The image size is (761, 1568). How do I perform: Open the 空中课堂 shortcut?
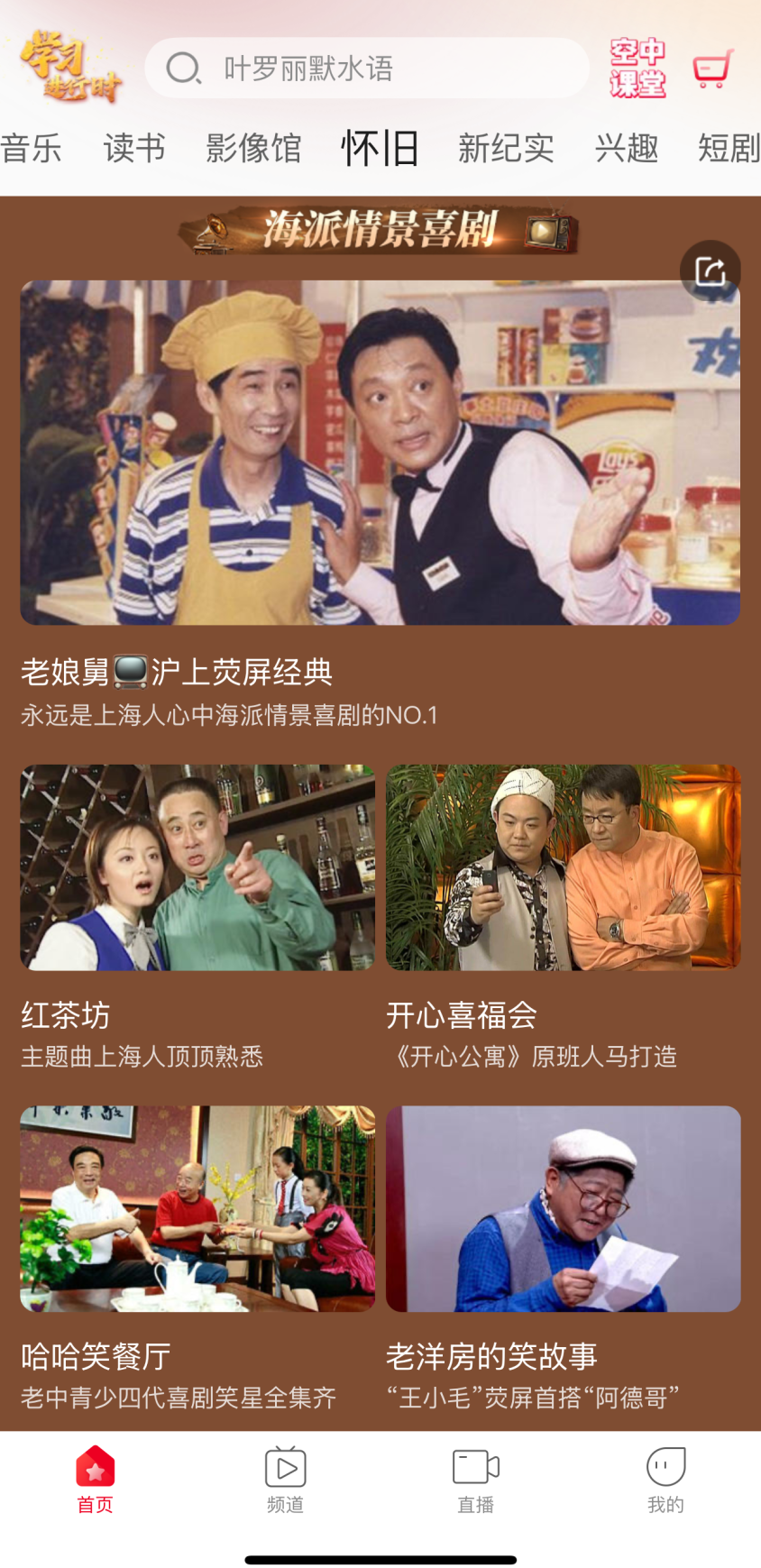tap(637, 69)
